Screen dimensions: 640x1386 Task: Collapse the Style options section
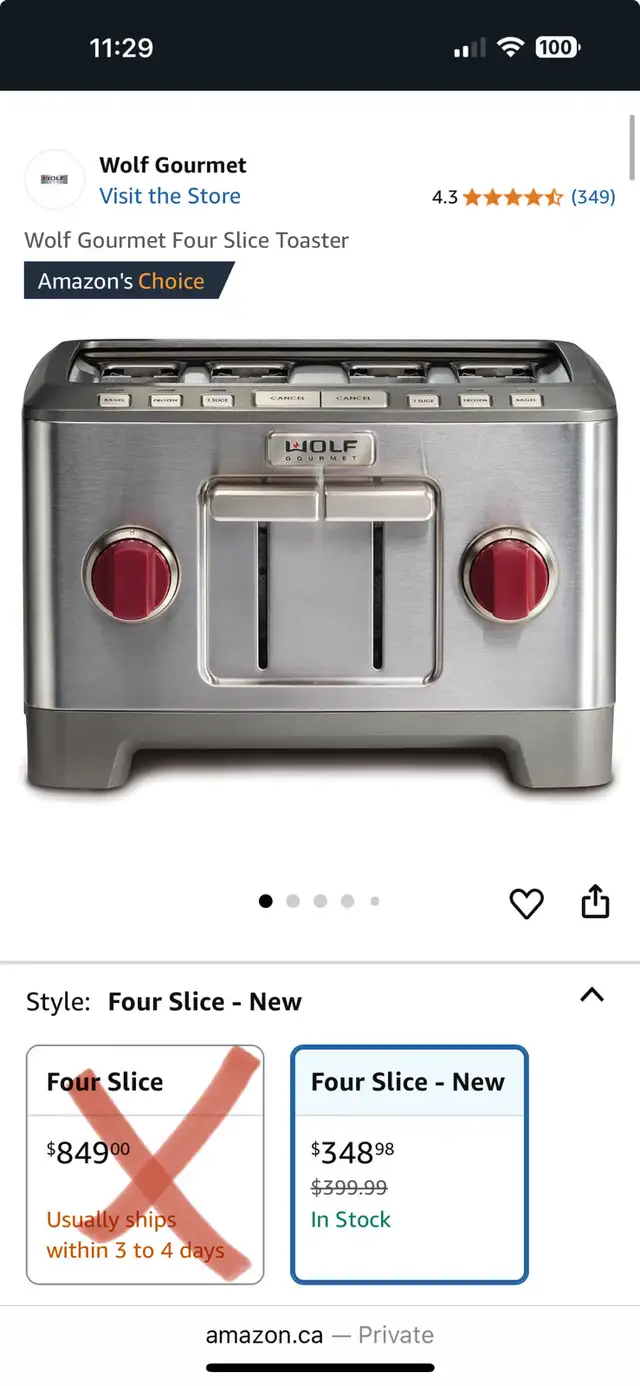click(592, 995)
